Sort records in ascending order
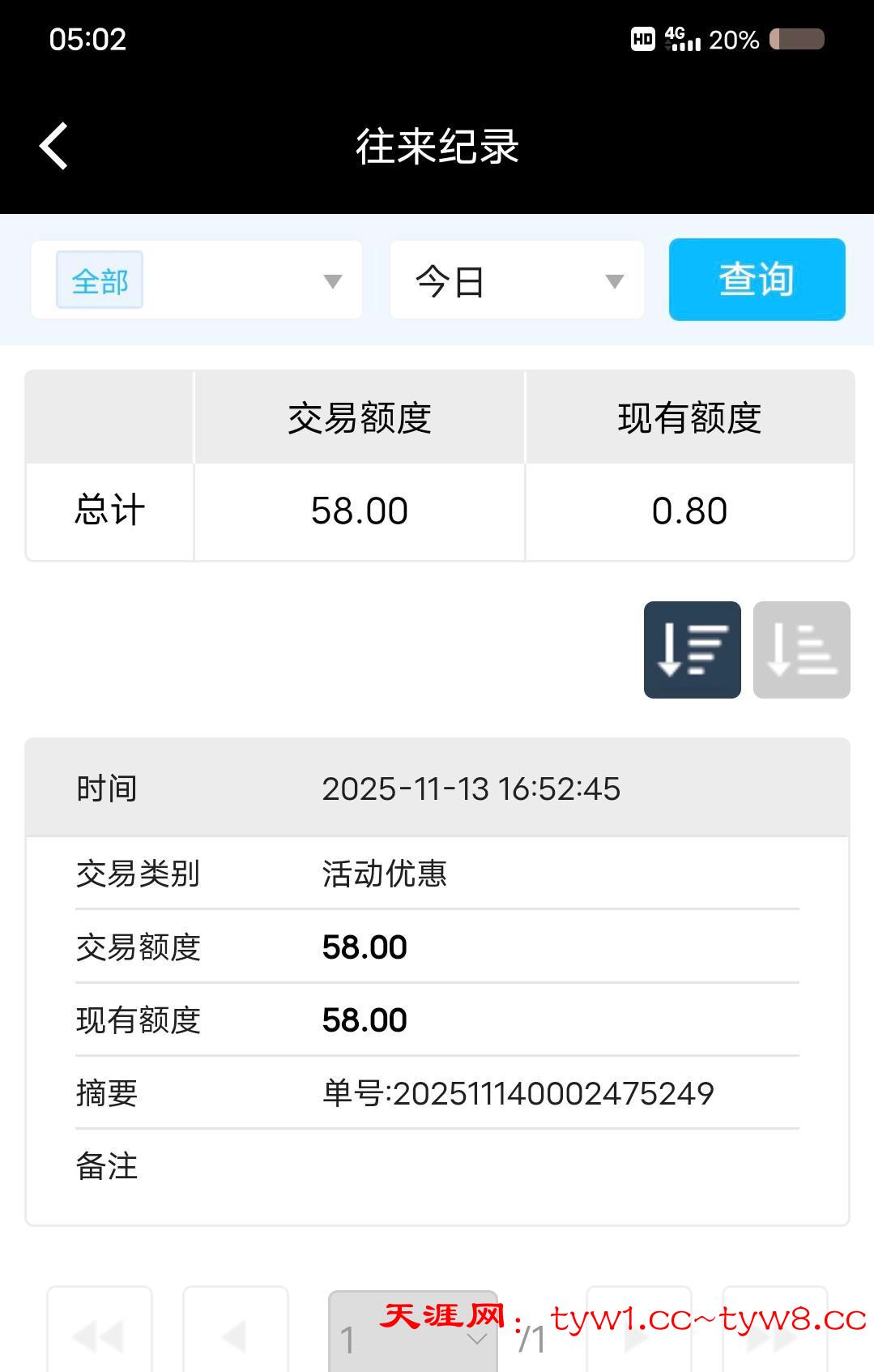 coord(801,650)
